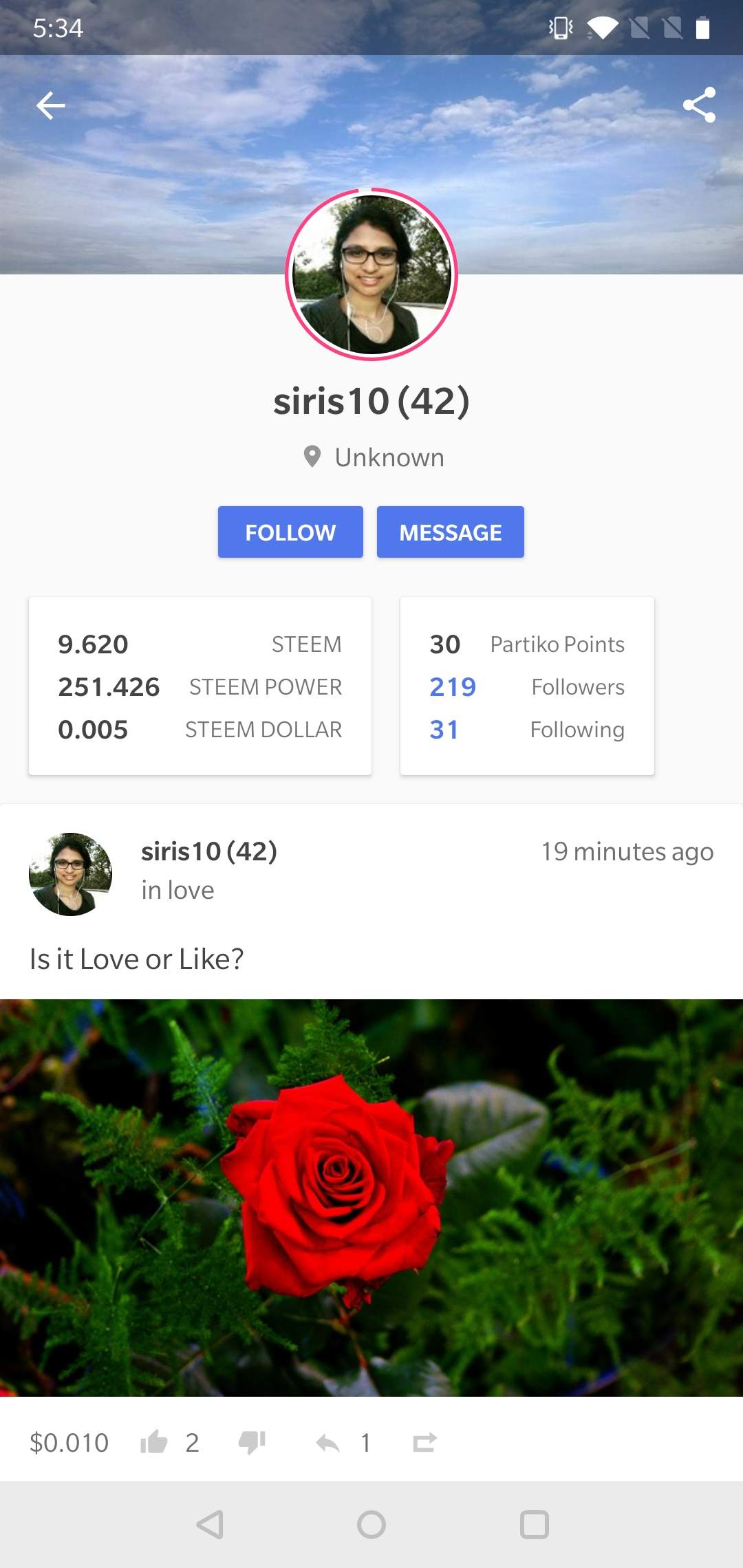Image resolution: width=743 pixels, height=1568 pixels.
Task: Open the large siris10 profile picture
Action: (x=371, y=274)
